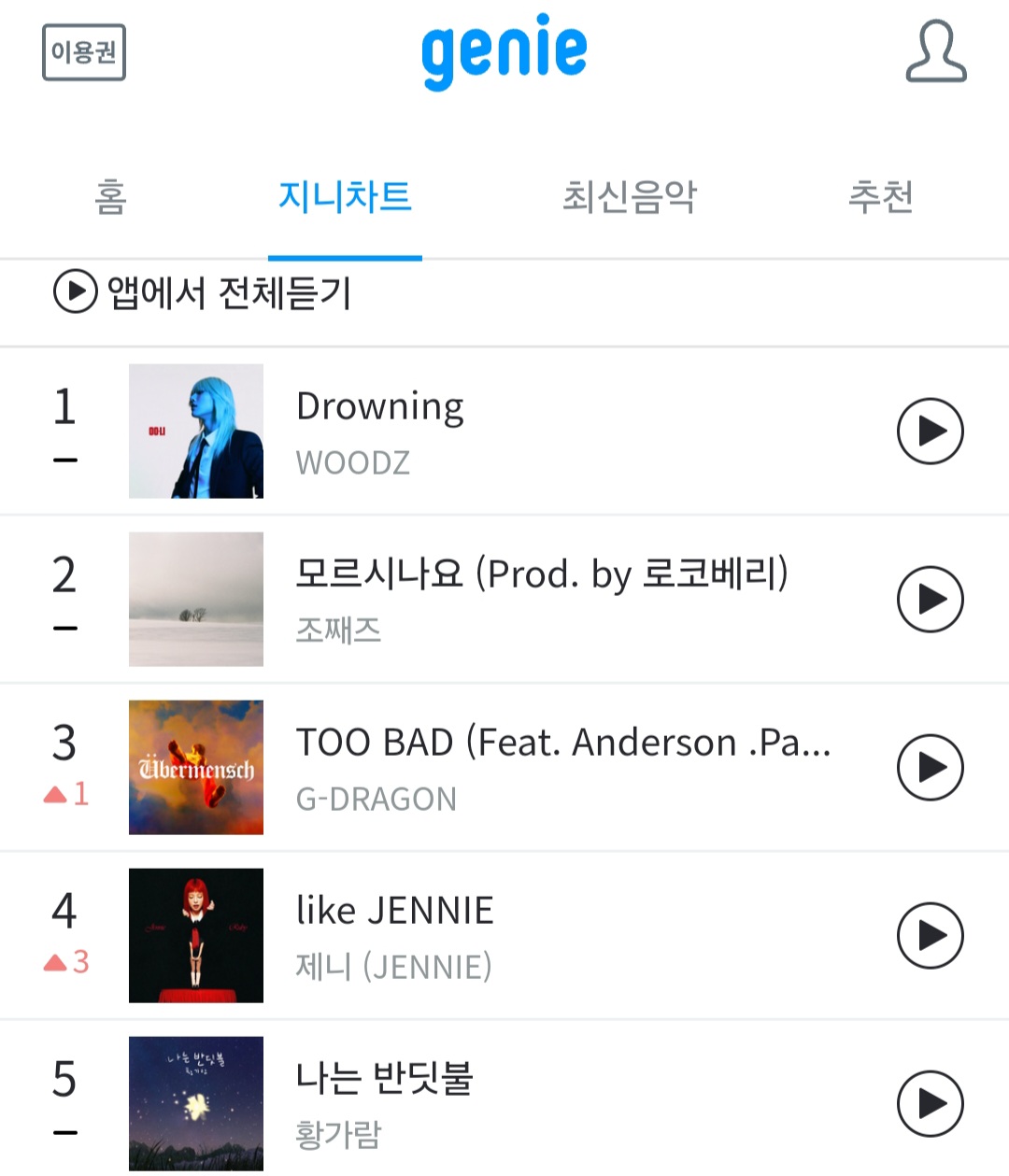1009x1176 pixels.
Task: View the Übermensch album cover
Action: [x=196, y=767]
